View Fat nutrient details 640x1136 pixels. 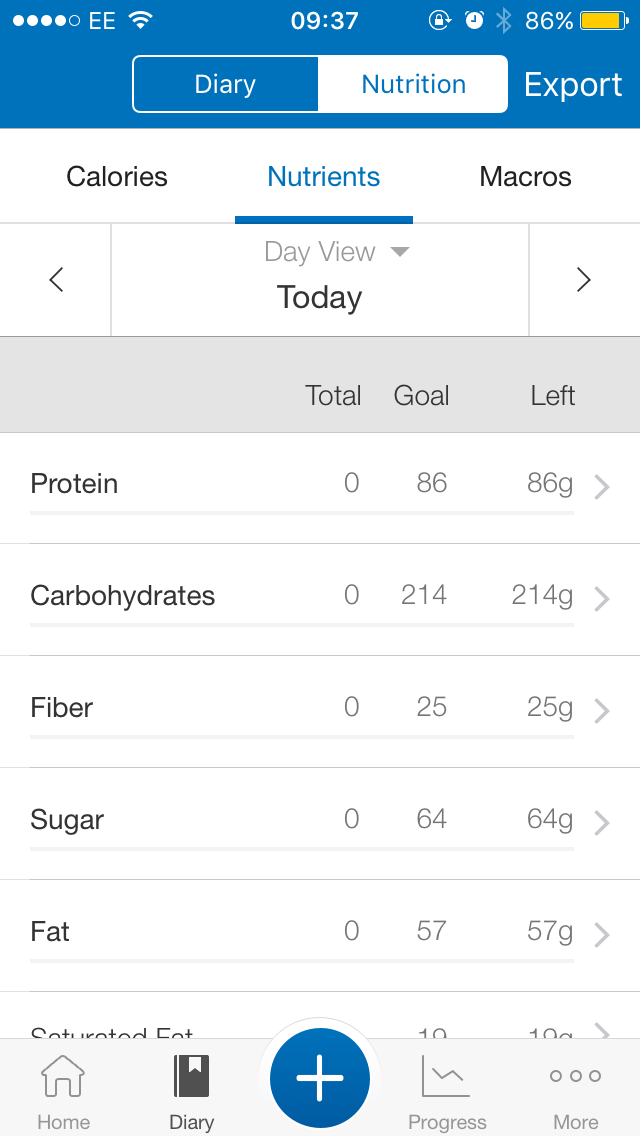pos(320,935)
